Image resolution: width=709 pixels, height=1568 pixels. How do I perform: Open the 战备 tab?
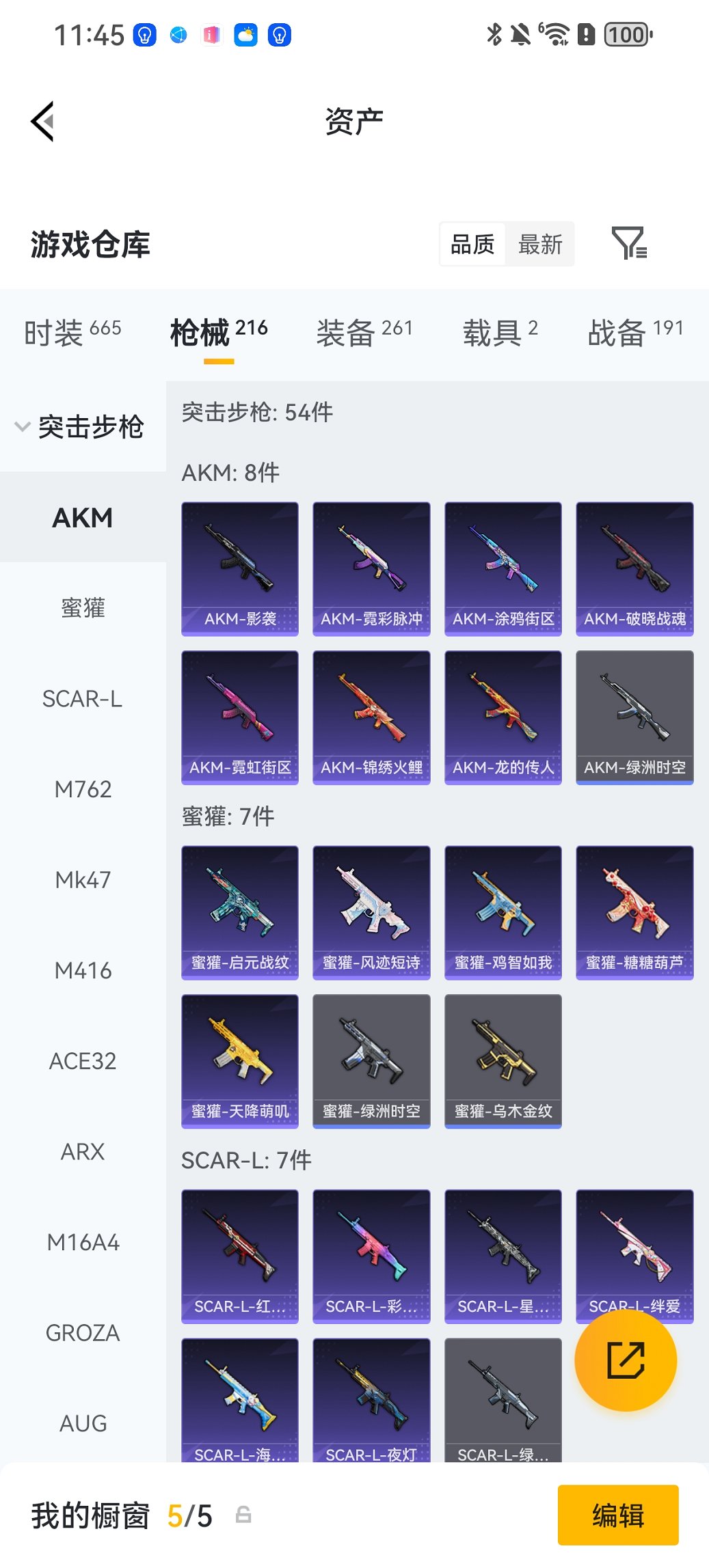click(634, 333)
